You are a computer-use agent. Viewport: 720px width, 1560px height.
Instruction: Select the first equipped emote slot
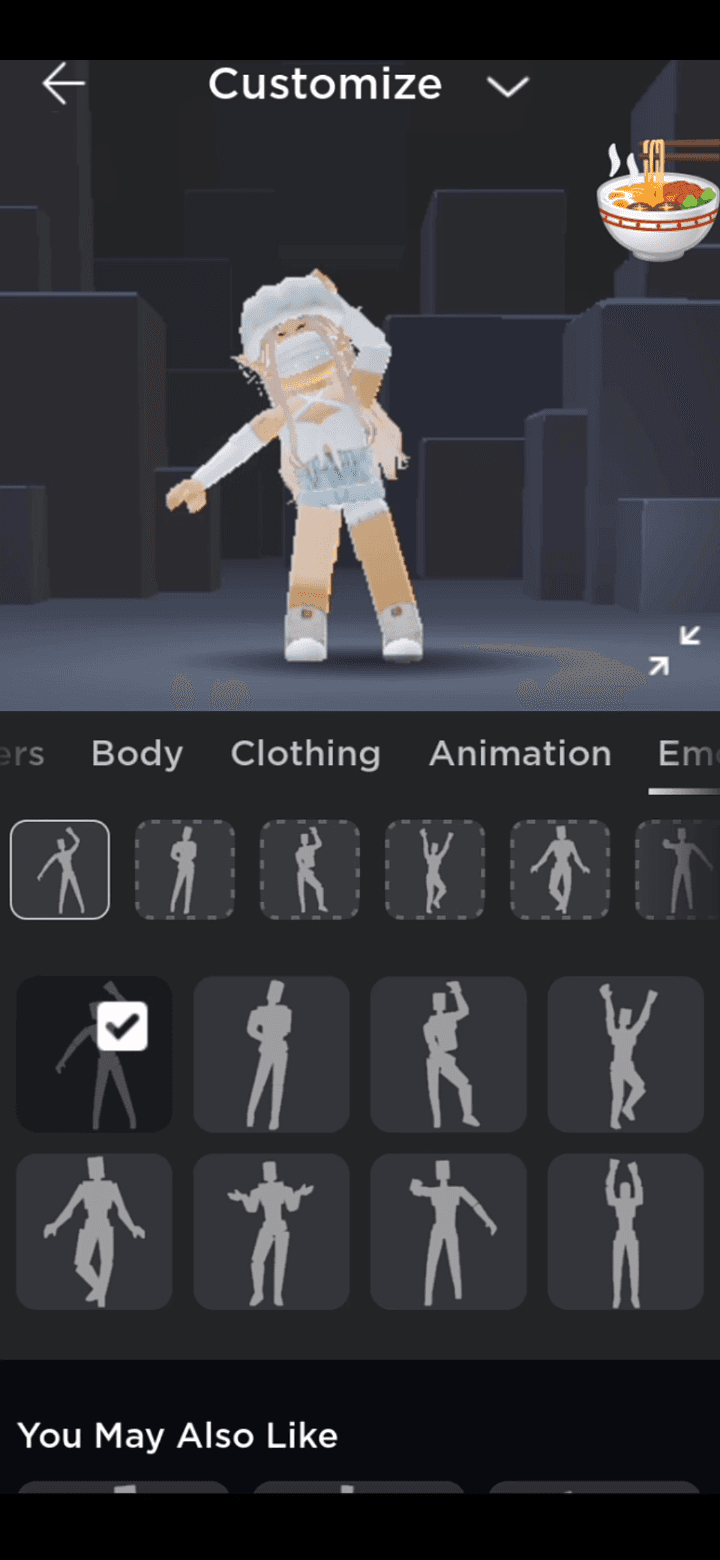tap(60, 869)
